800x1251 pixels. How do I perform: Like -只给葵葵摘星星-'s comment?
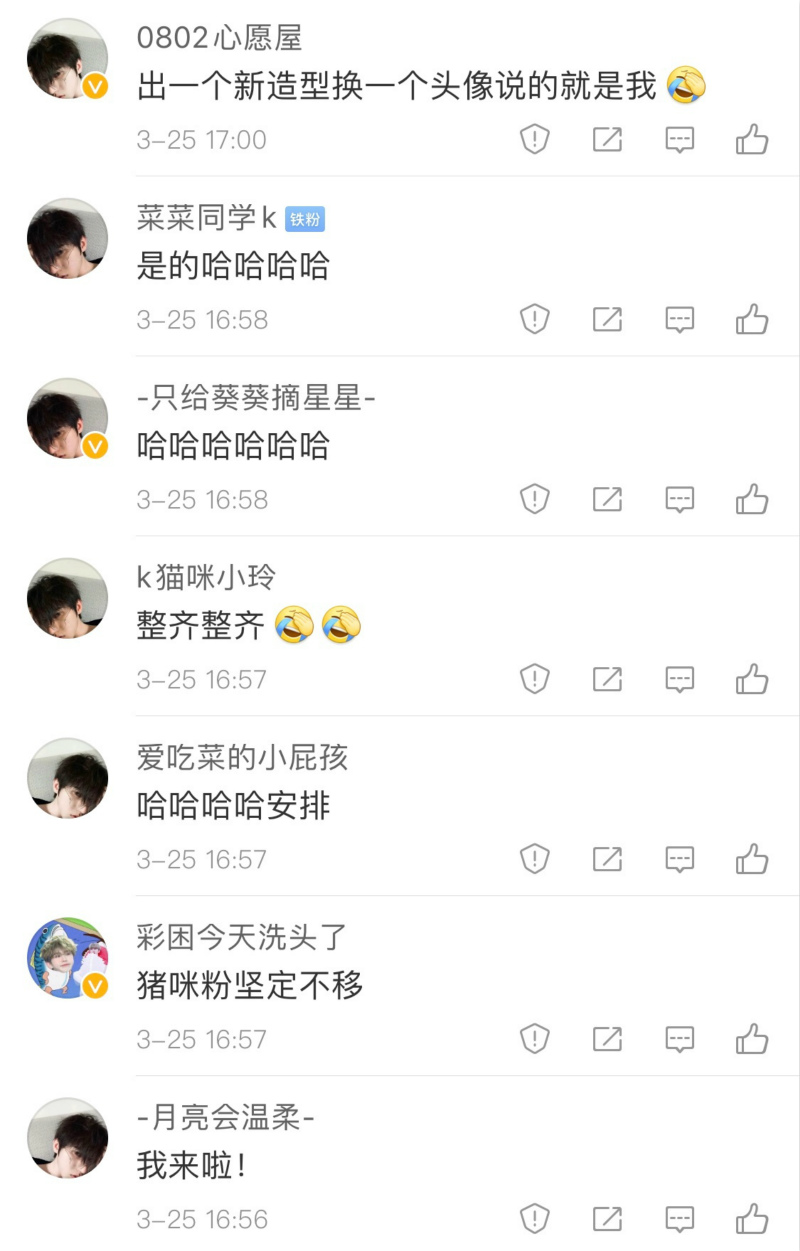[x=752, y=499]
